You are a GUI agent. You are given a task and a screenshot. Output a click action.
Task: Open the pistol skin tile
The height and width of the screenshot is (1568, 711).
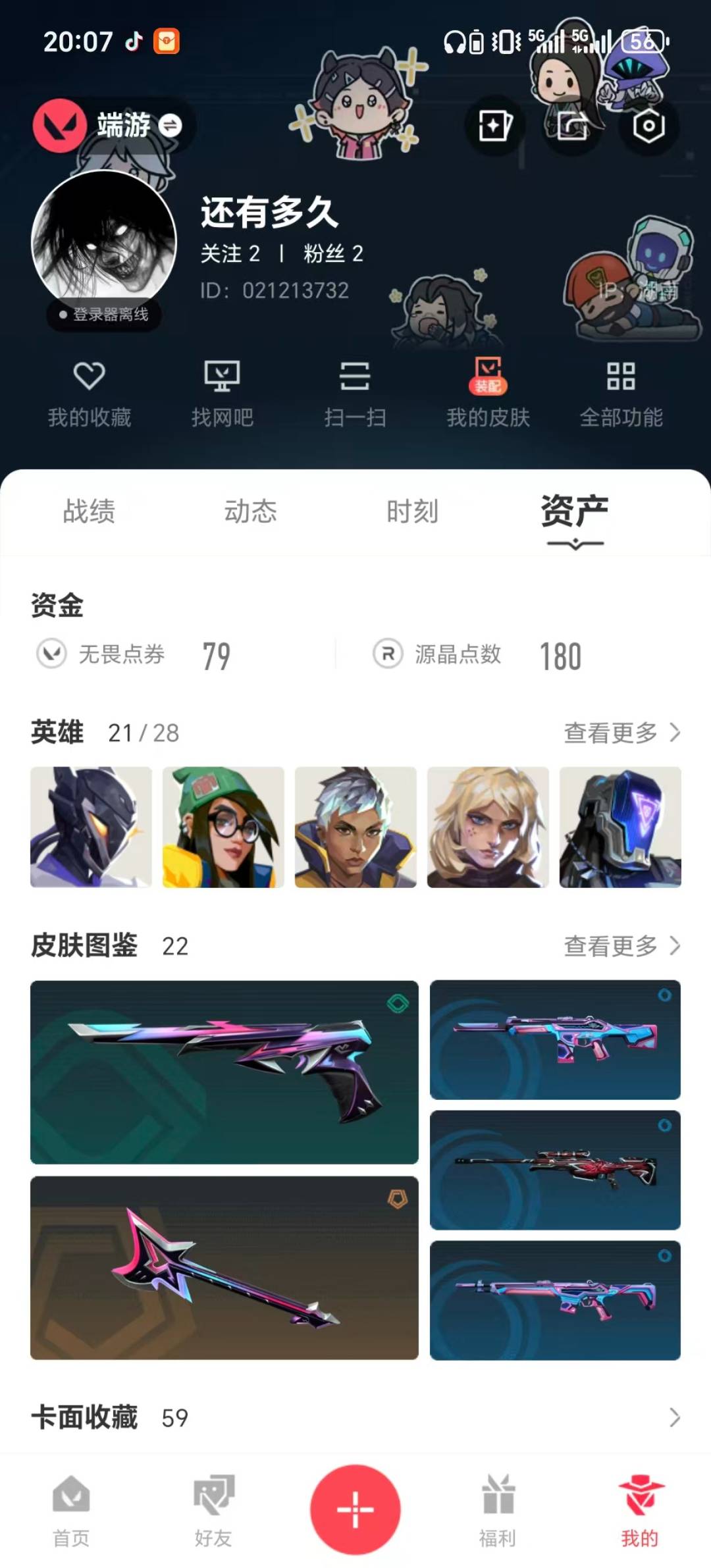(x=224, y=1072)
